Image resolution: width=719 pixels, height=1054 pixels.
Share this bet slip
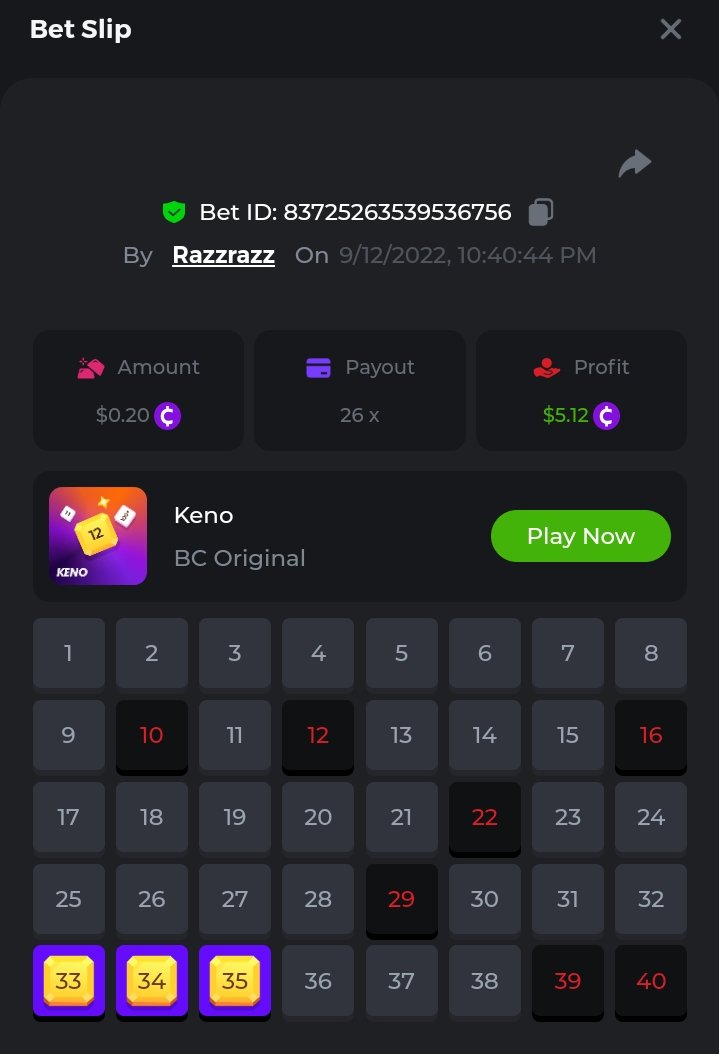[634, 164]
